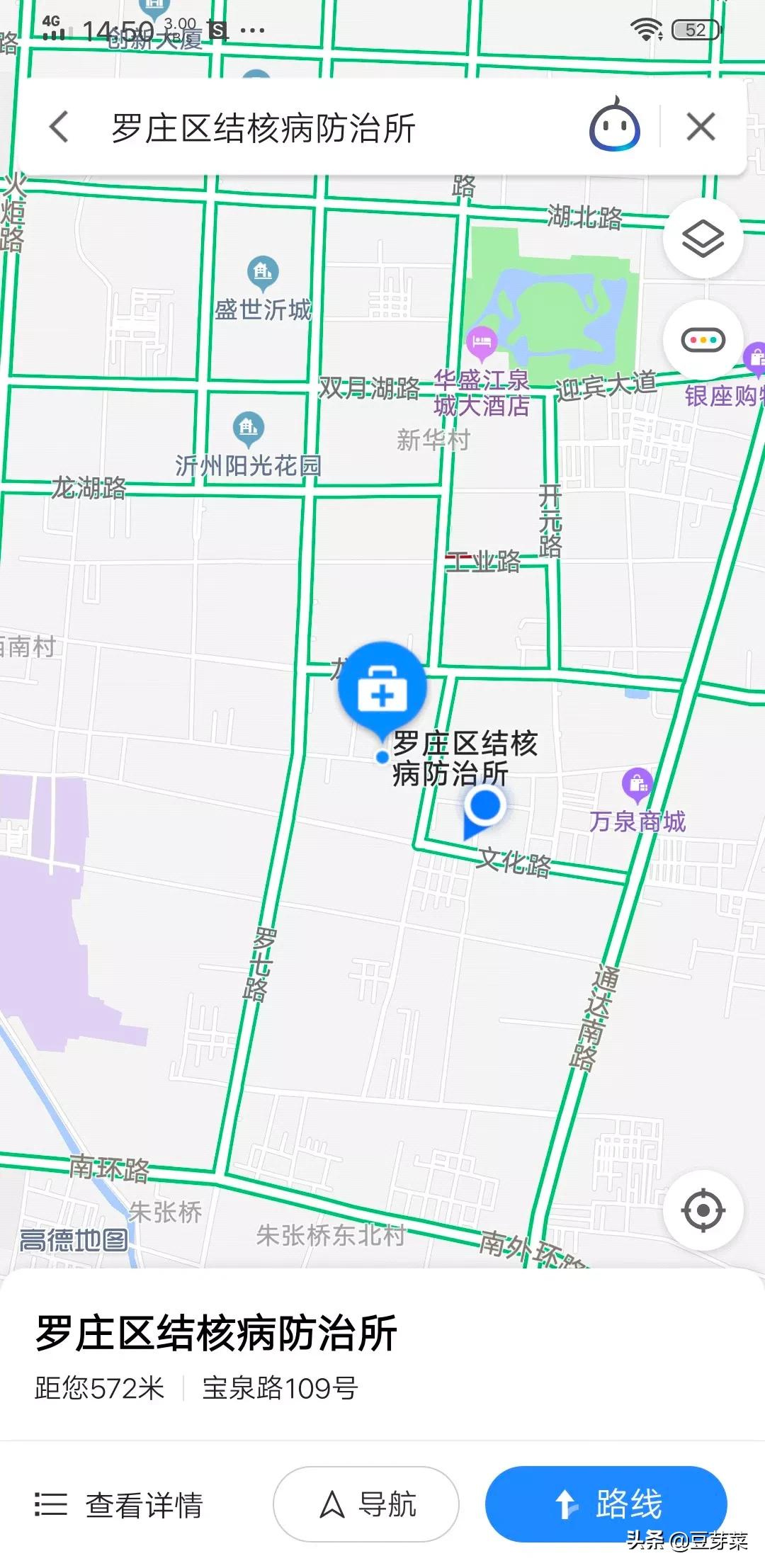Go back from the search result
The height and width of the screenshot is (1568, 765).
[x=59, y=127]
